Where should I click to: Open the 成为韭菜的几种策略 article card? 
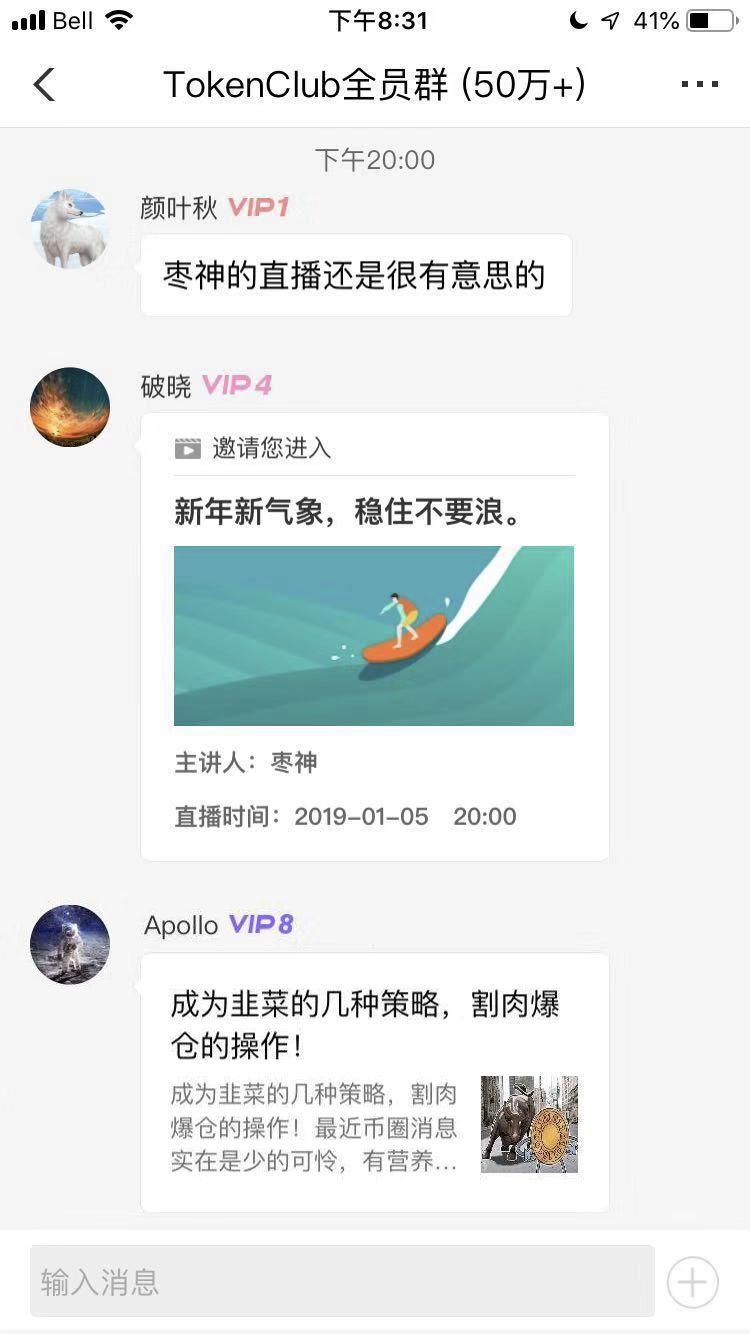click(374, 1082)
